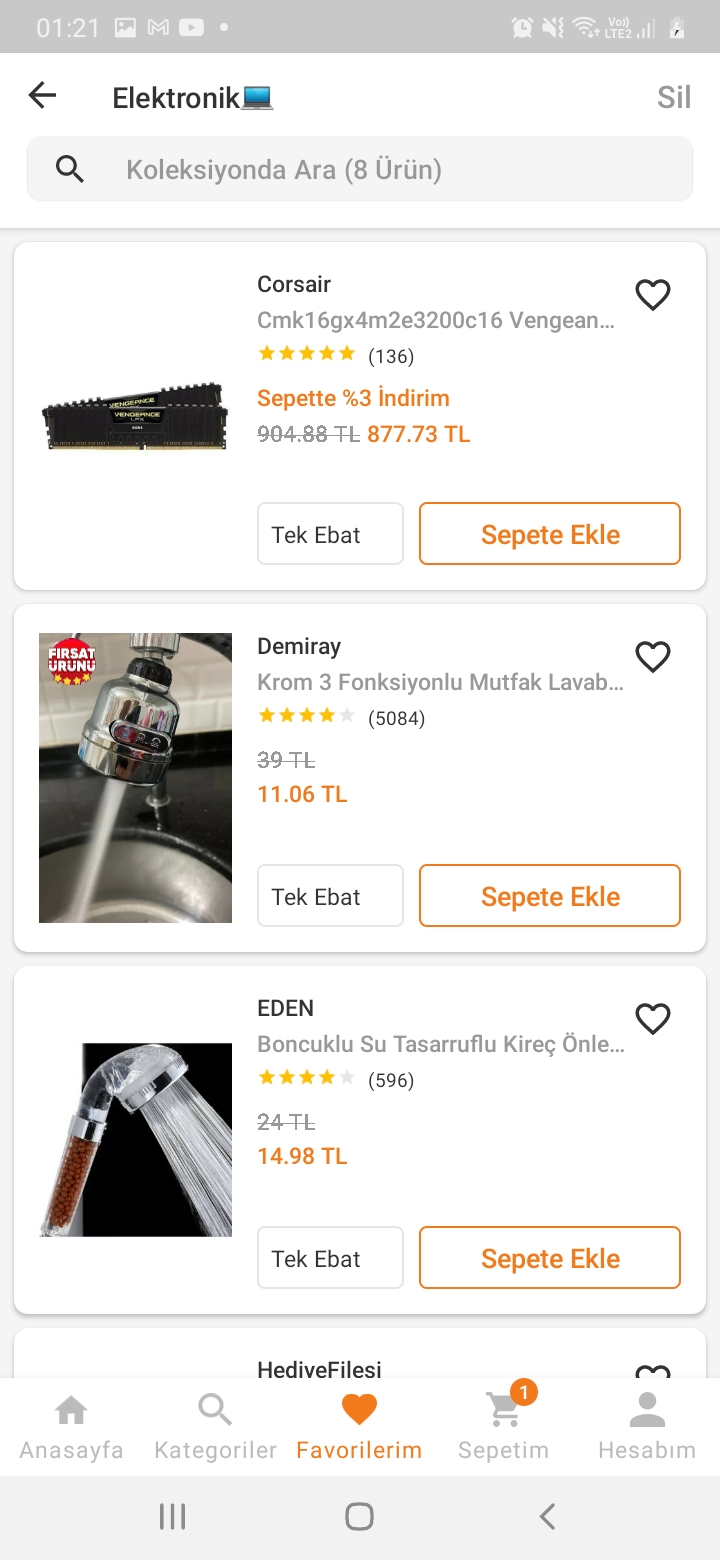This screenshot has height=1560, width=720.
Task: Add the Demiray faucet head to cart
Action: coord(549,896)
